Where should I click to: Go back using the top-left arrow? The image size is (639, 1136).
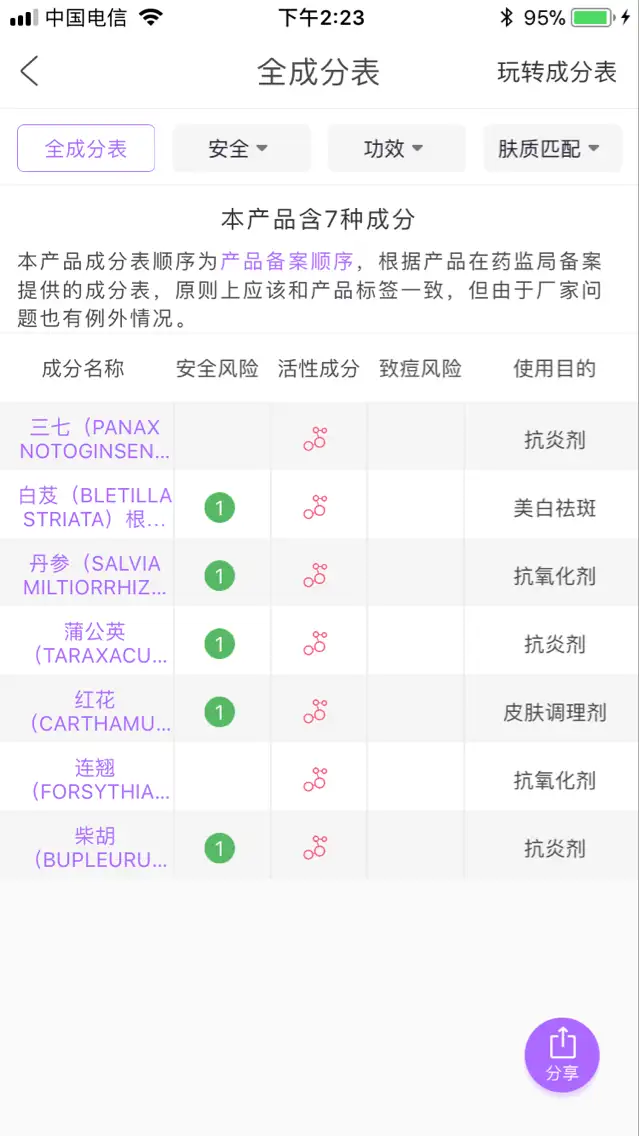point(29,72)
